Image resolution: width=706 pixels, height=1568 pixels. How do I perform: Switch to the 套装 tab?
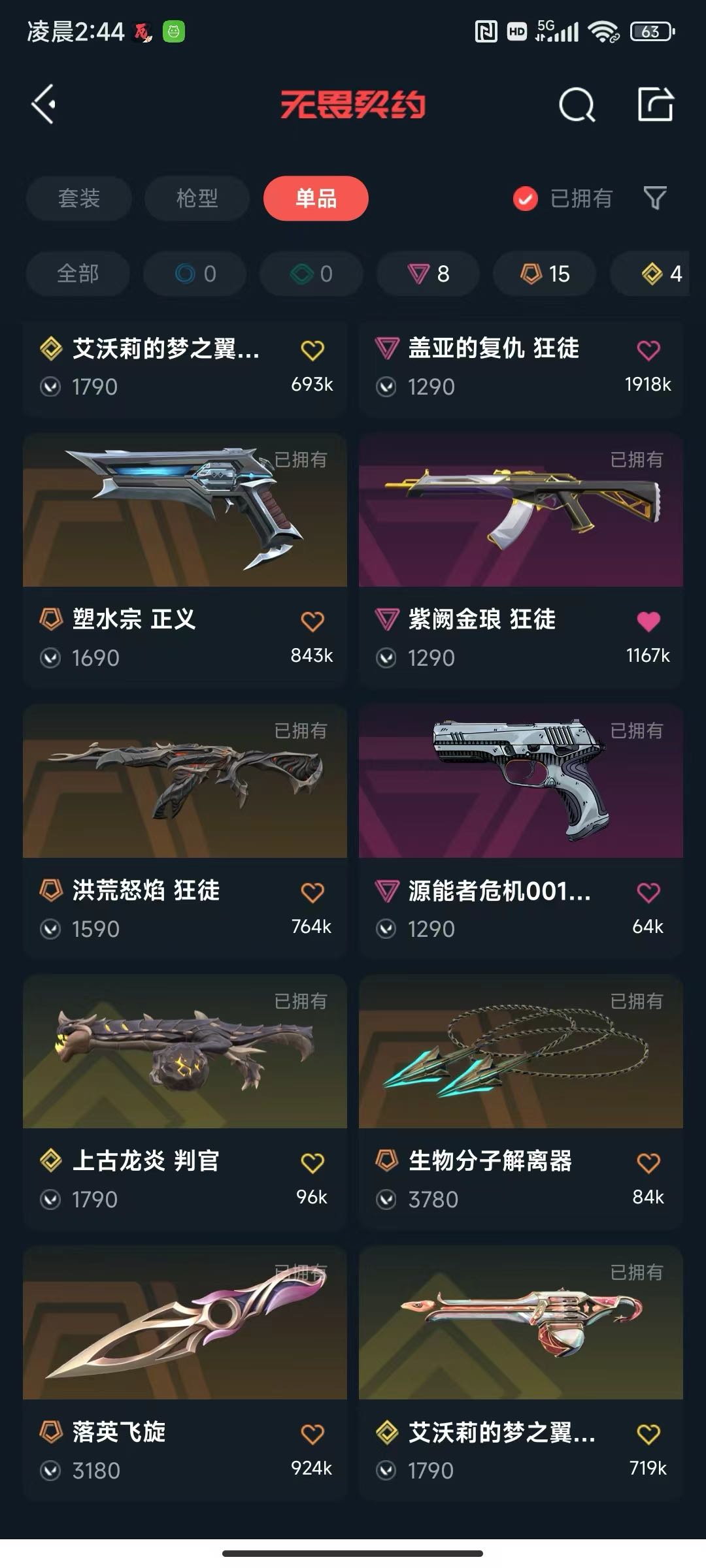79,198
